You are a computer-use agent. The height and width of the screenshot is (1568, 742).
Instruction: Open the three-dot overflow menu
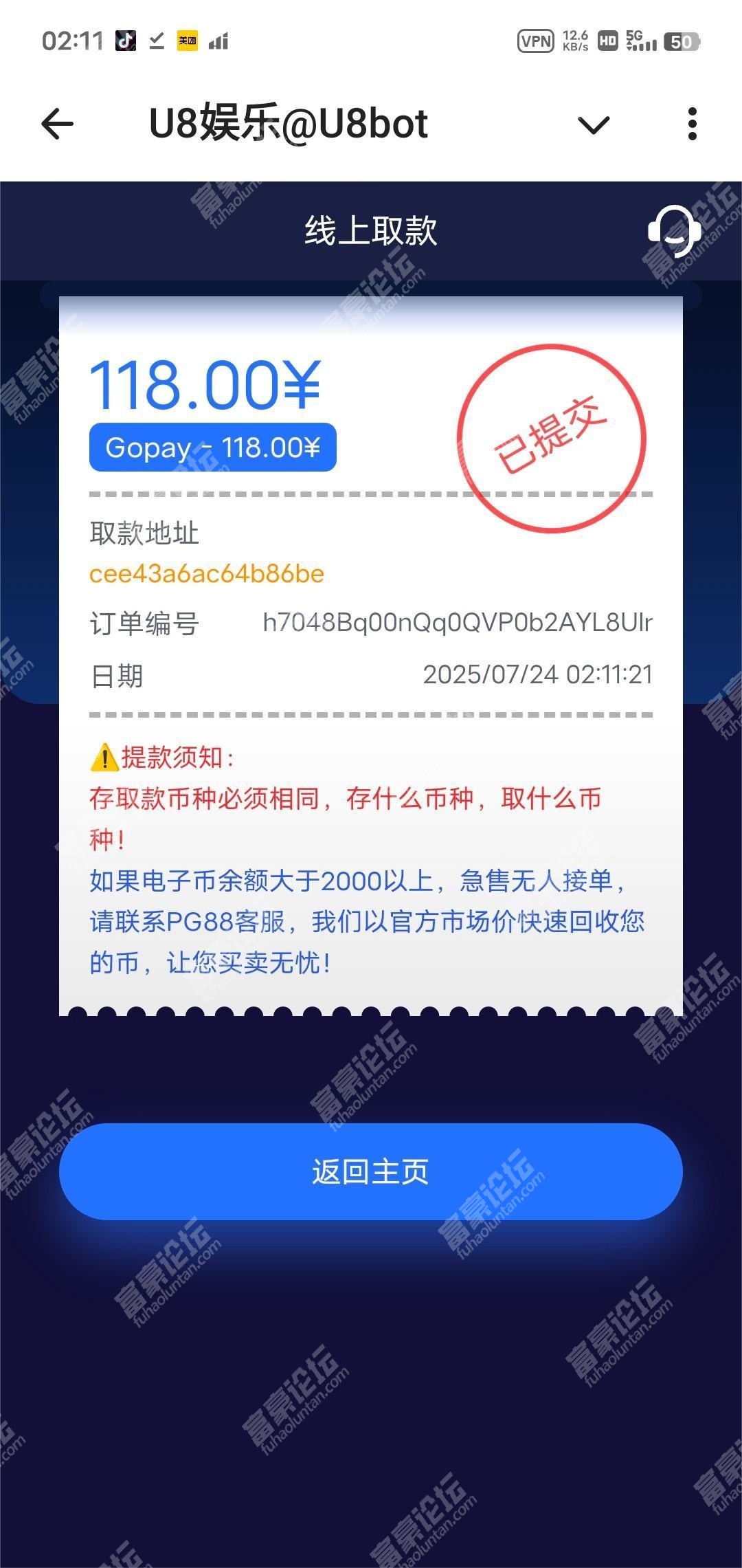tap(692, 124)
